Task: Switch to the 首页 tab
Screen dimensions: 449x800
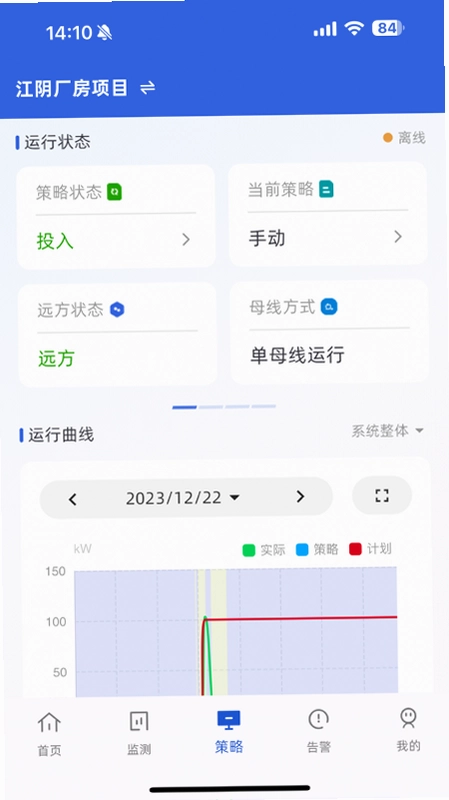Action: [x=49, y=734]
